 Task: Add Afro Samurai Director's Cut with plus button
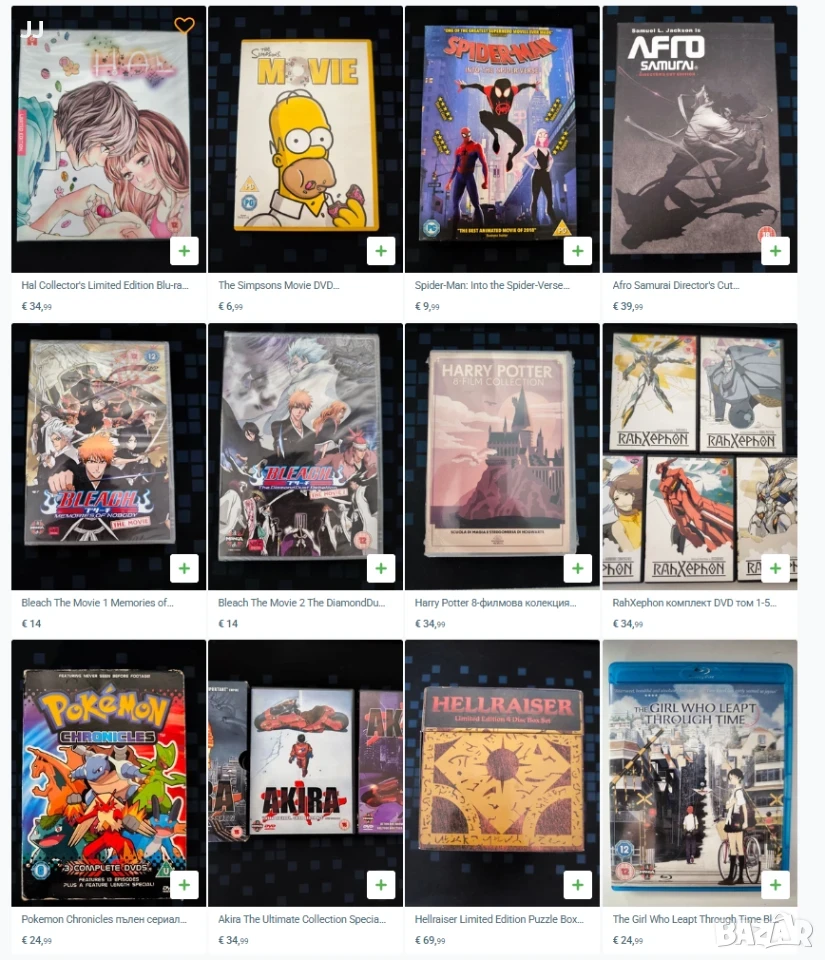(775, 250)
